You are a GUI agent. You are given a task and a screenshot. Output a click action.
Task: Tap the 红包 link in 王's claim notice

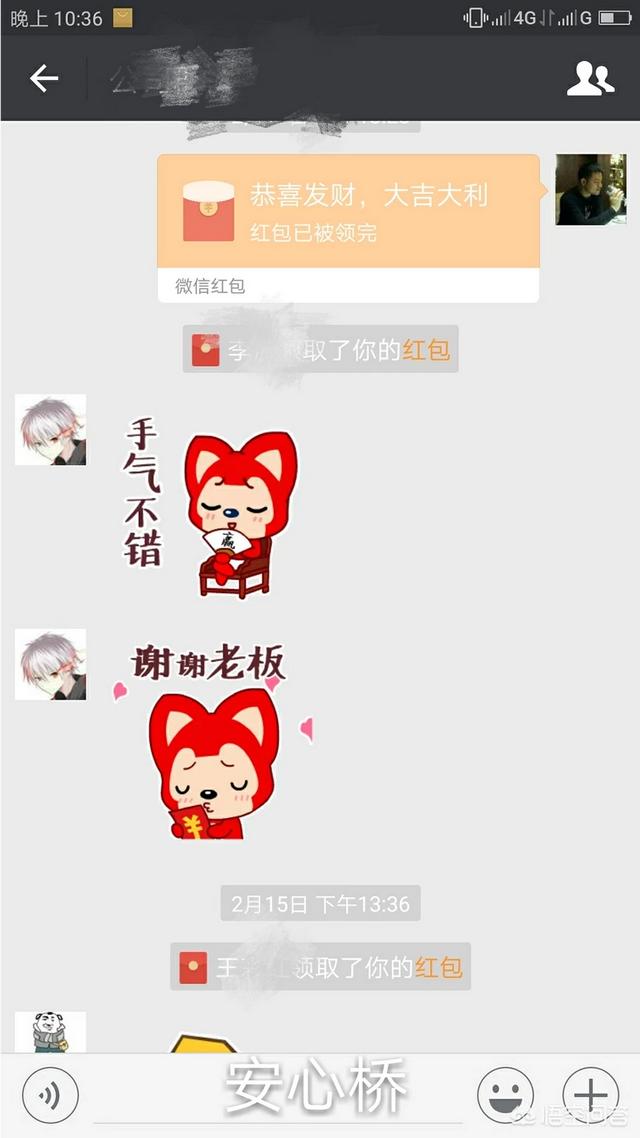(439, 967)
